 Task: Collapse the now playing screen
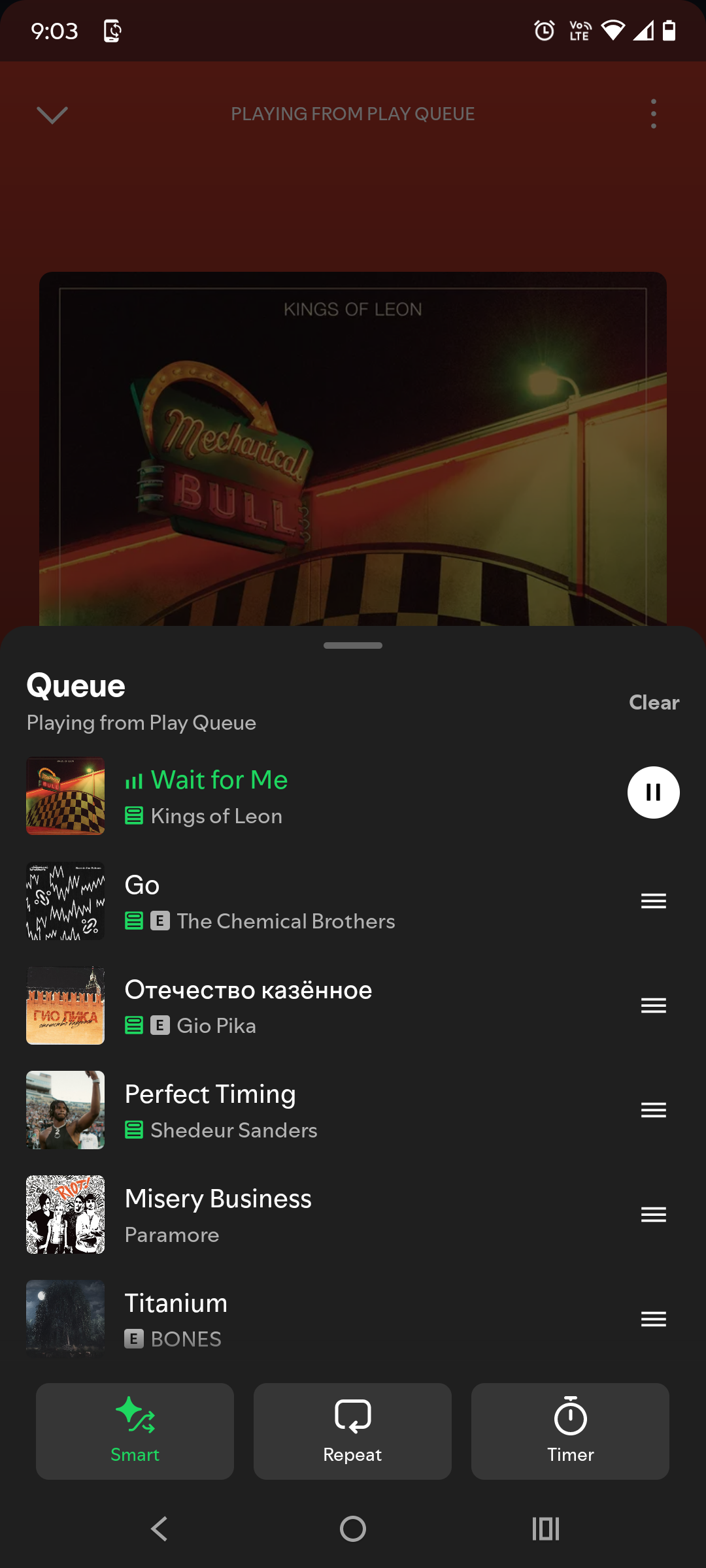pos(52,115)
